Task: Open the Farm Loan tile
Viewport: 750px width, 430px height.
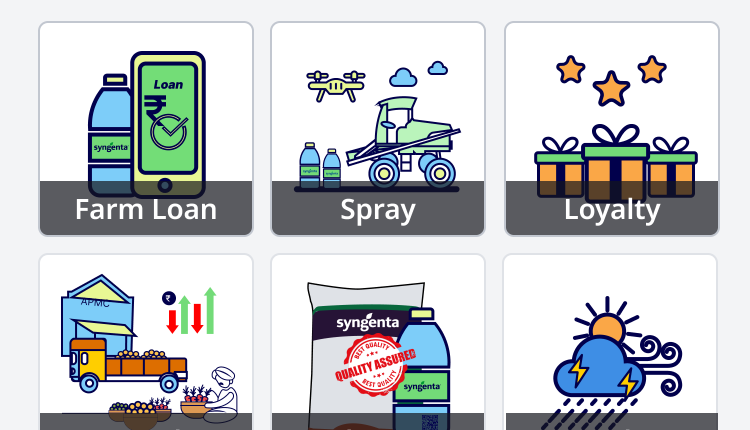Action: 146,130
